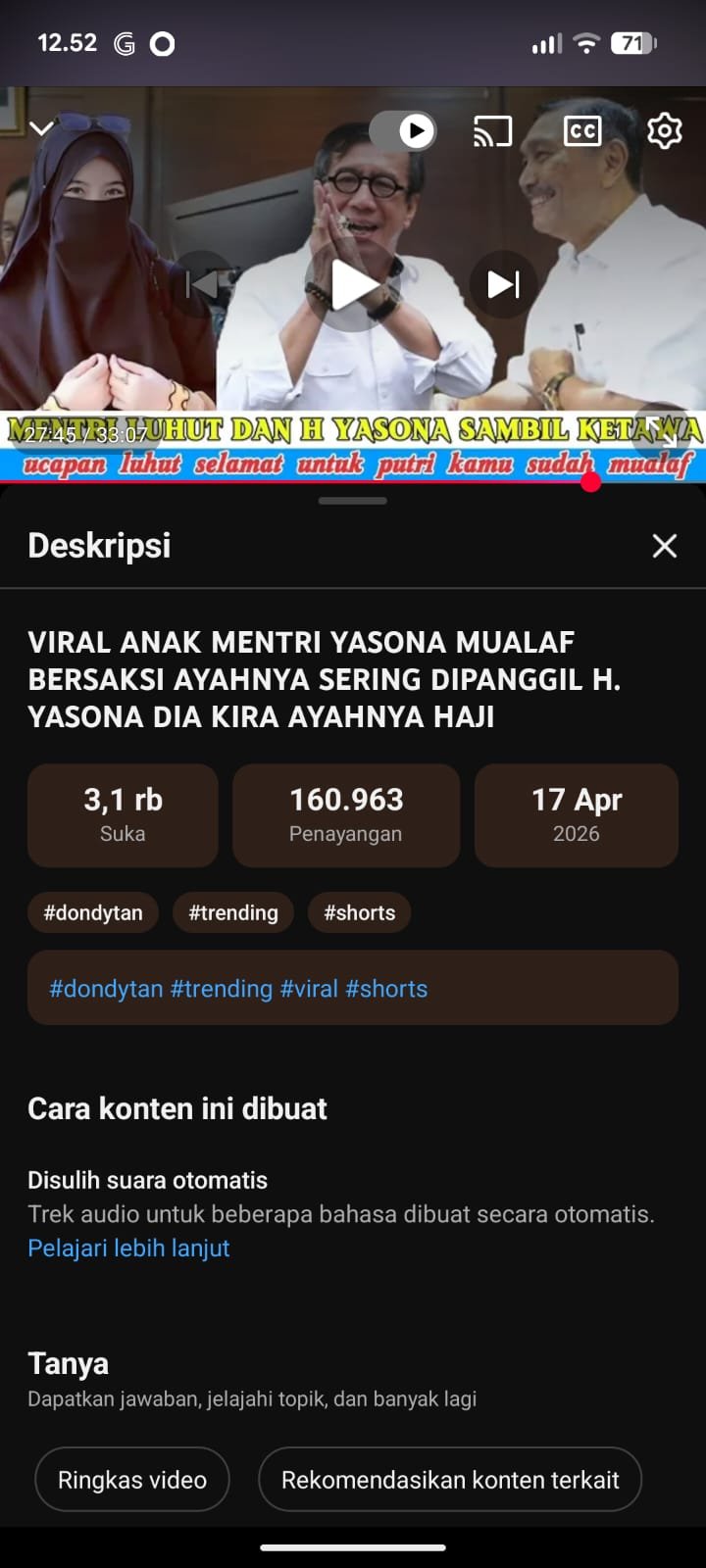
Task: Enter fullscreen mode
Action: point(663,432)
